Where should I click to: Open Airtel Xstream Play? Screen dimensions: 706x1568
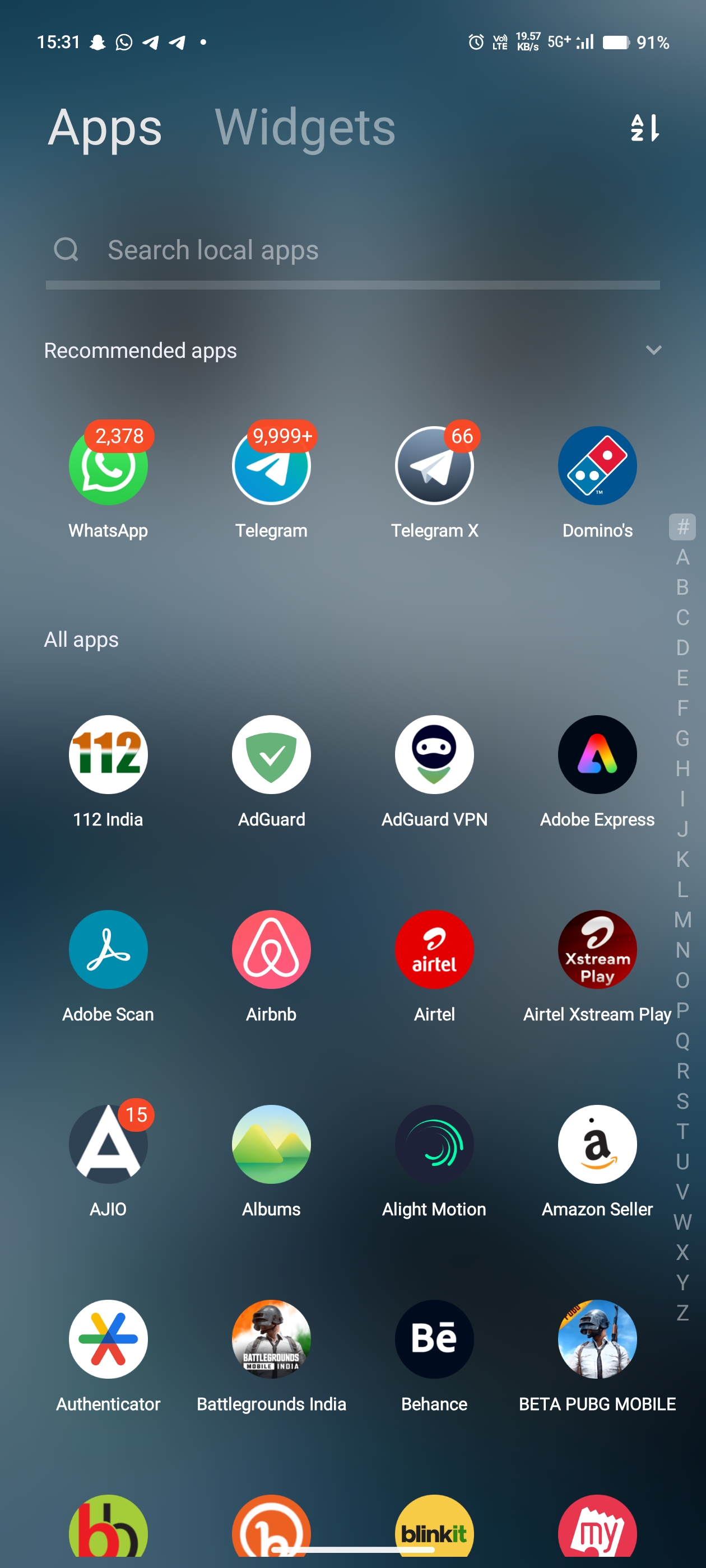[x=597, y=950]
